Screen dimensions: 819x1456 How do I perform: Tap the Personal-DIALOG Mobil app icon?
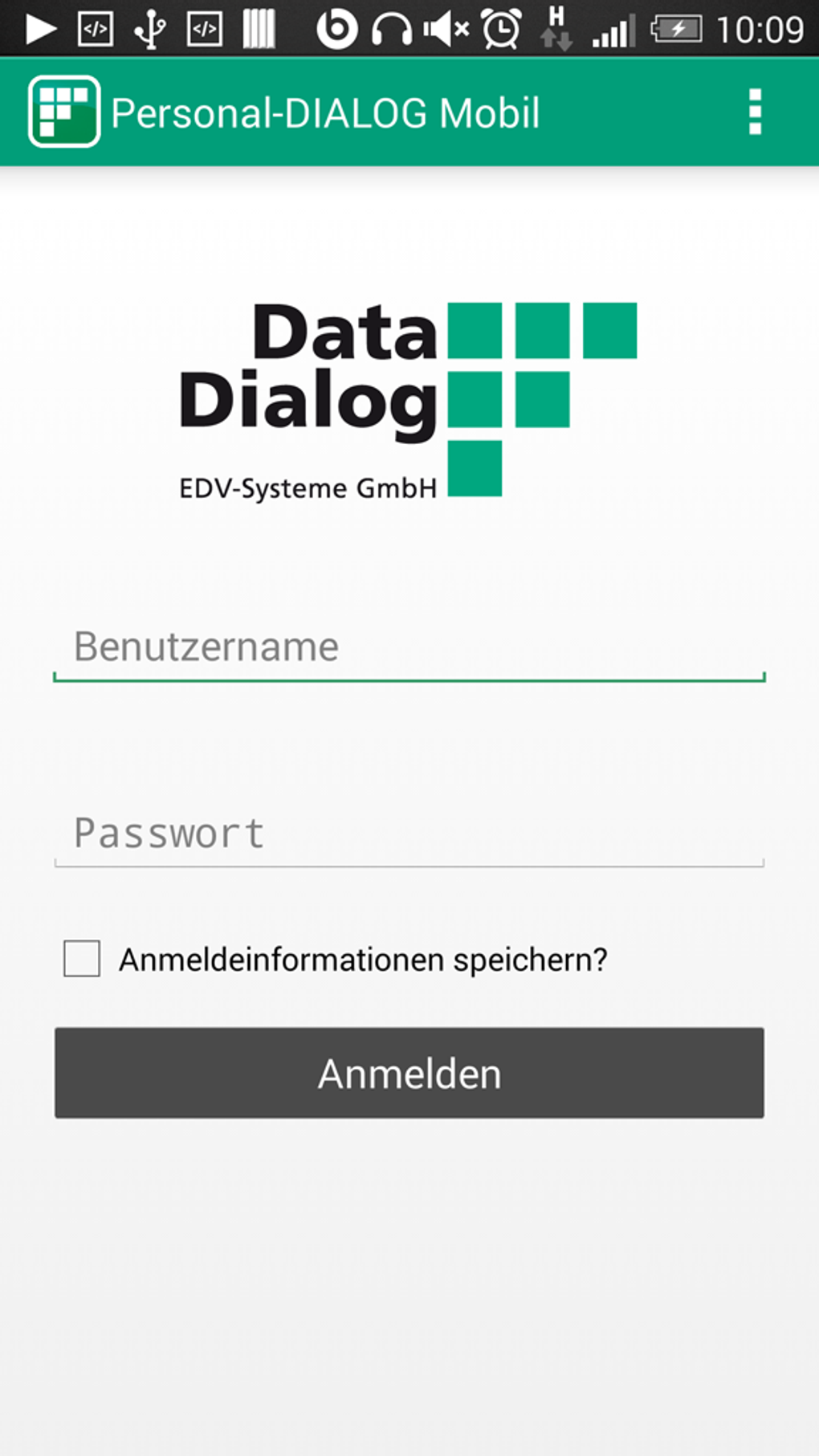click(x=64, y=112)
